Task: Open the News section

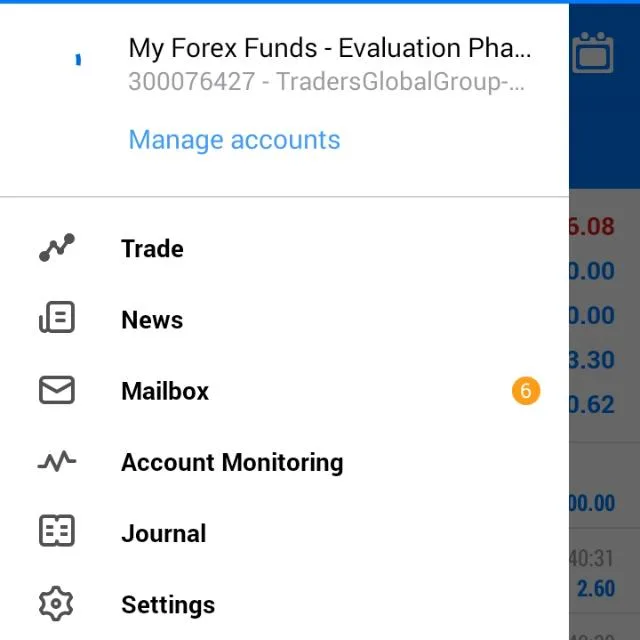Action: [152, 320]
